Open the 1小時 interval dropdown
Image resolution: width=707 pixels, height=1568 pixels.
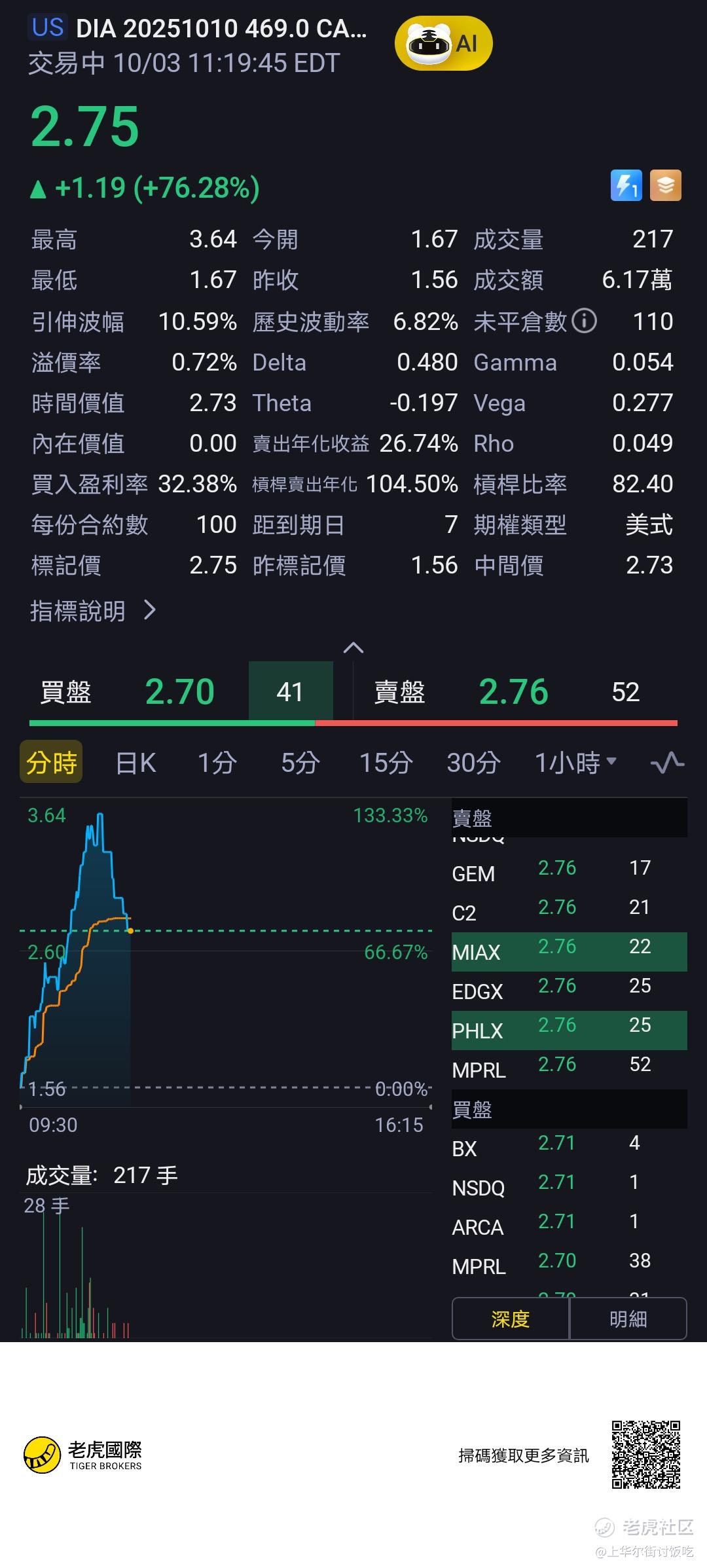pos(575,762)
